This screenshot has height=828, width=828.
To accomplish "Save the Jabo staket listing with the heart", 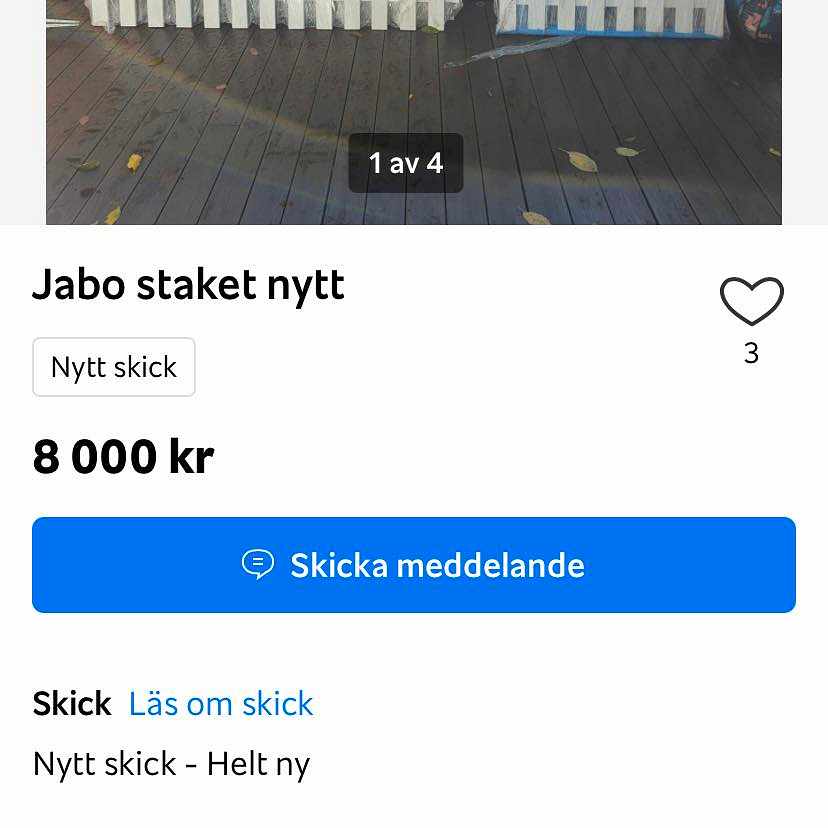I will click(751, 302).
